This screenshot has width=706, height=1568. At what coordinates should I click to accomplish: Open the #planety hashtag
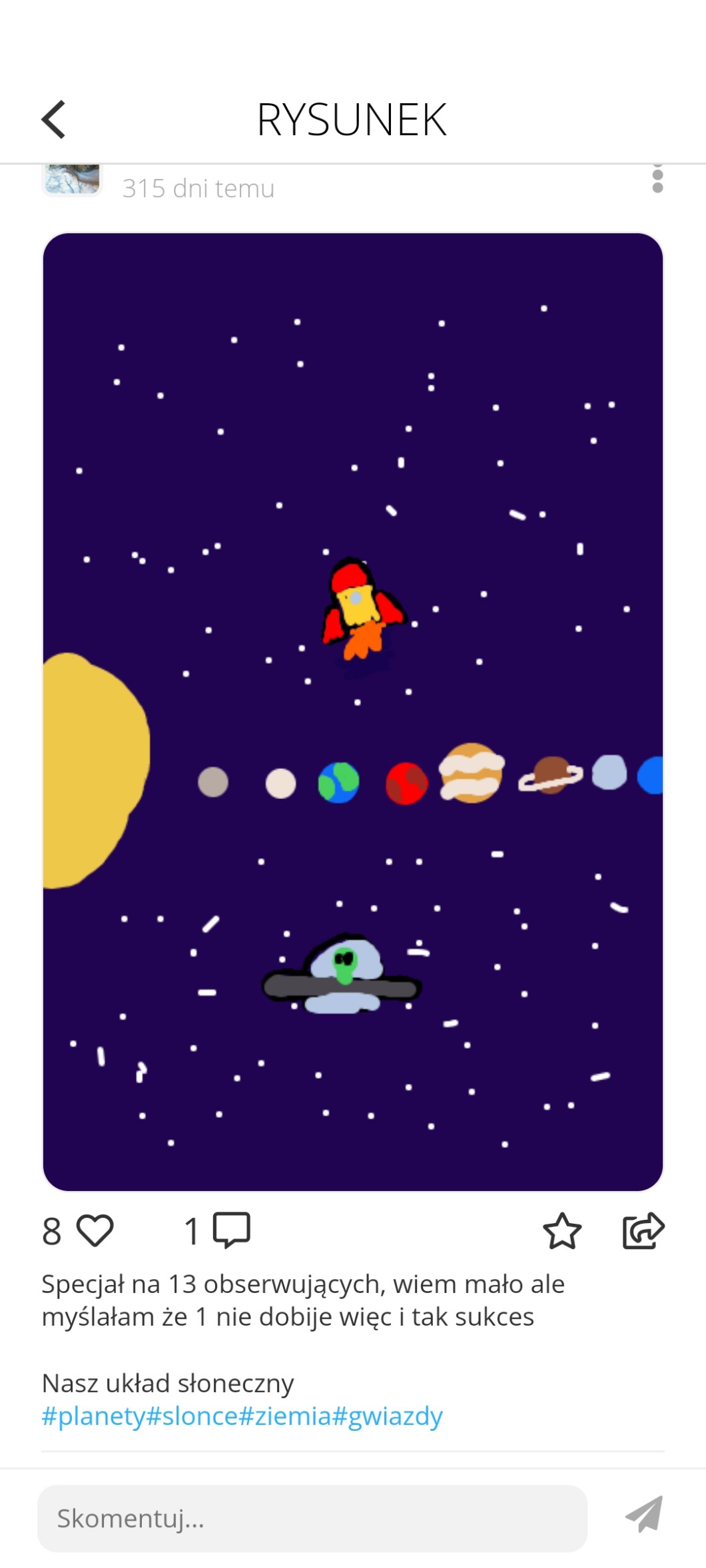(x=93, y=1416)
